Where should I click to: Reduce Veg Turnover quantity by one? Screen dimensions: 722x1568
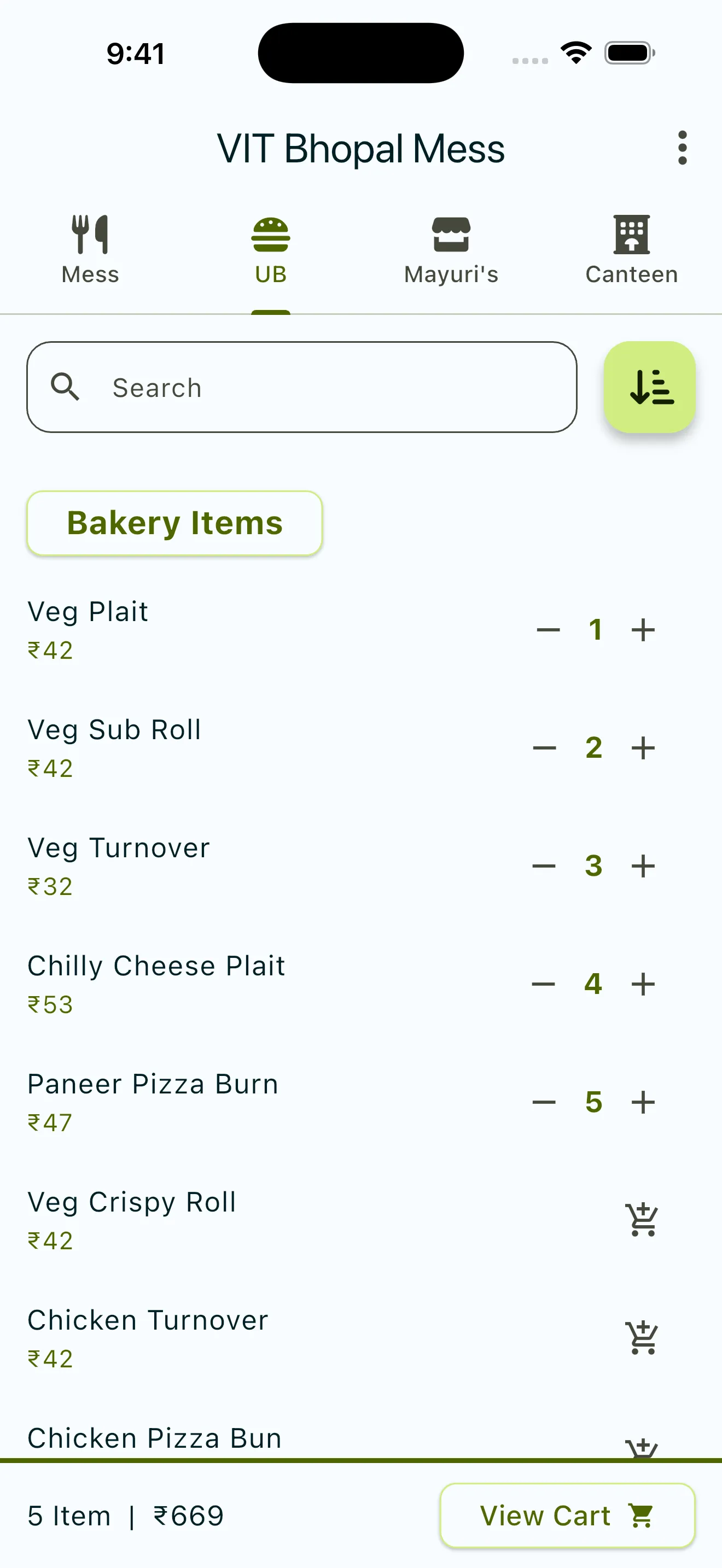[x=544, y=866]
